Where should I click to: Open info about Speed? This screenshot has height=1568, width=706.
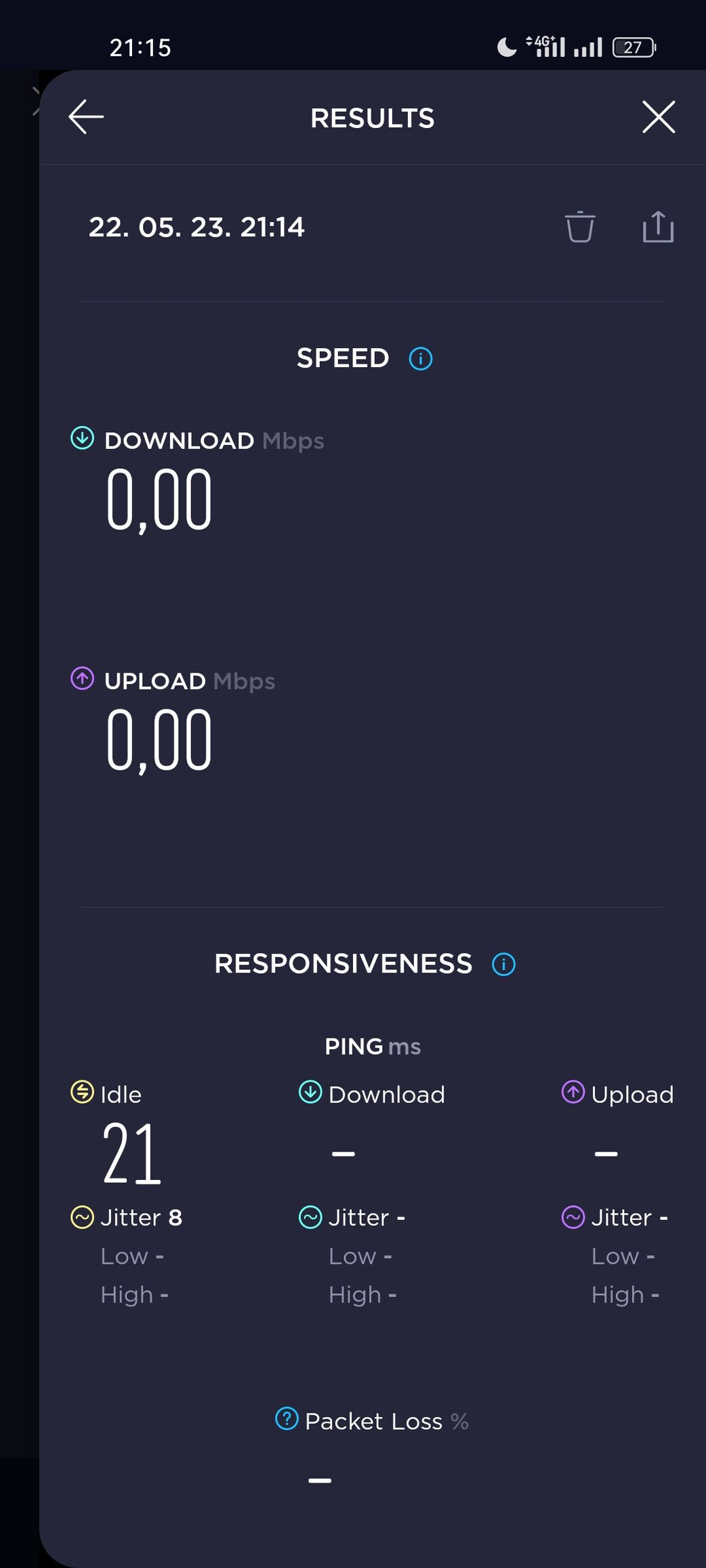click(x=421, y=358)
